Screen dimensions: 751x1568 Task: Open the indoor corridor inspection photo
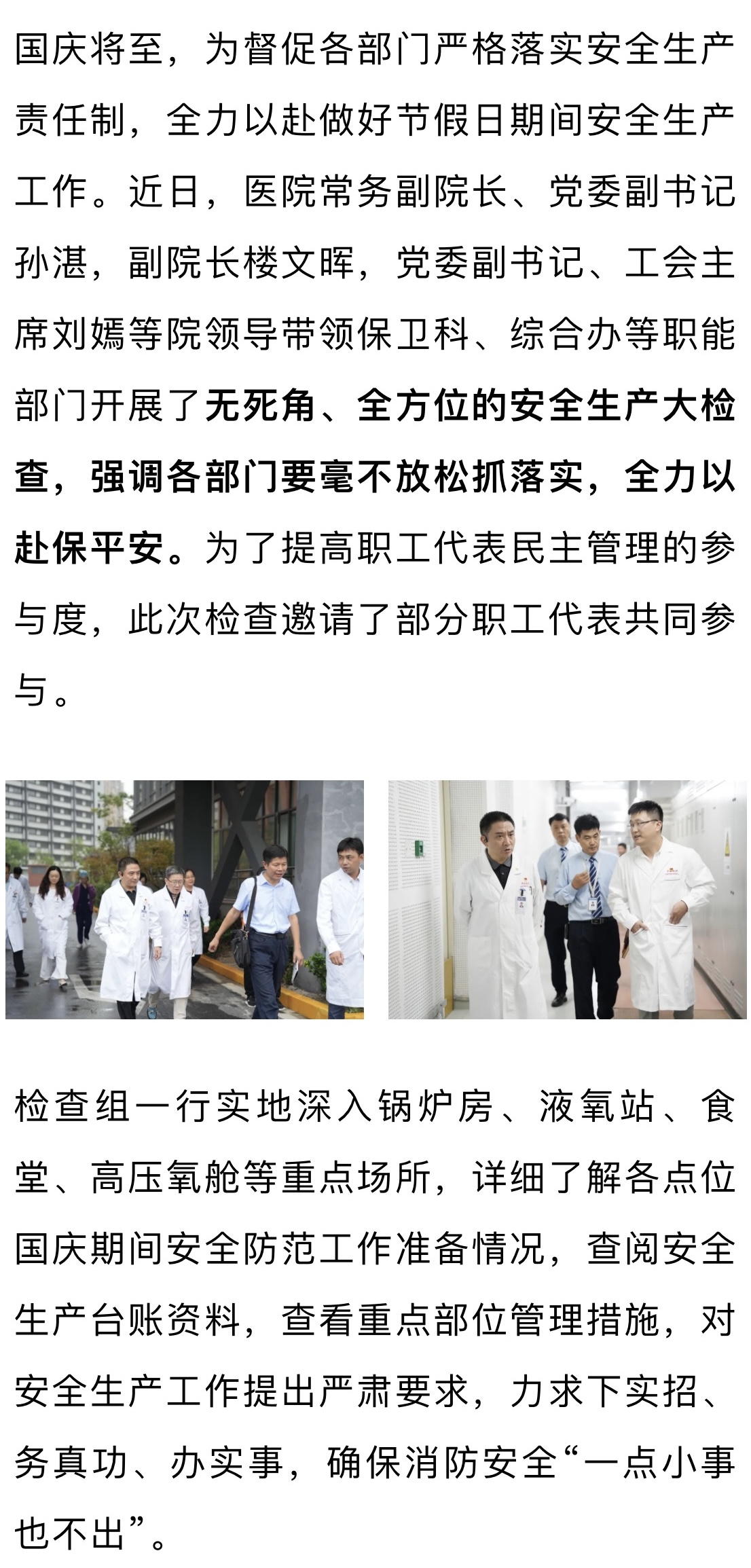click(567, 899)
